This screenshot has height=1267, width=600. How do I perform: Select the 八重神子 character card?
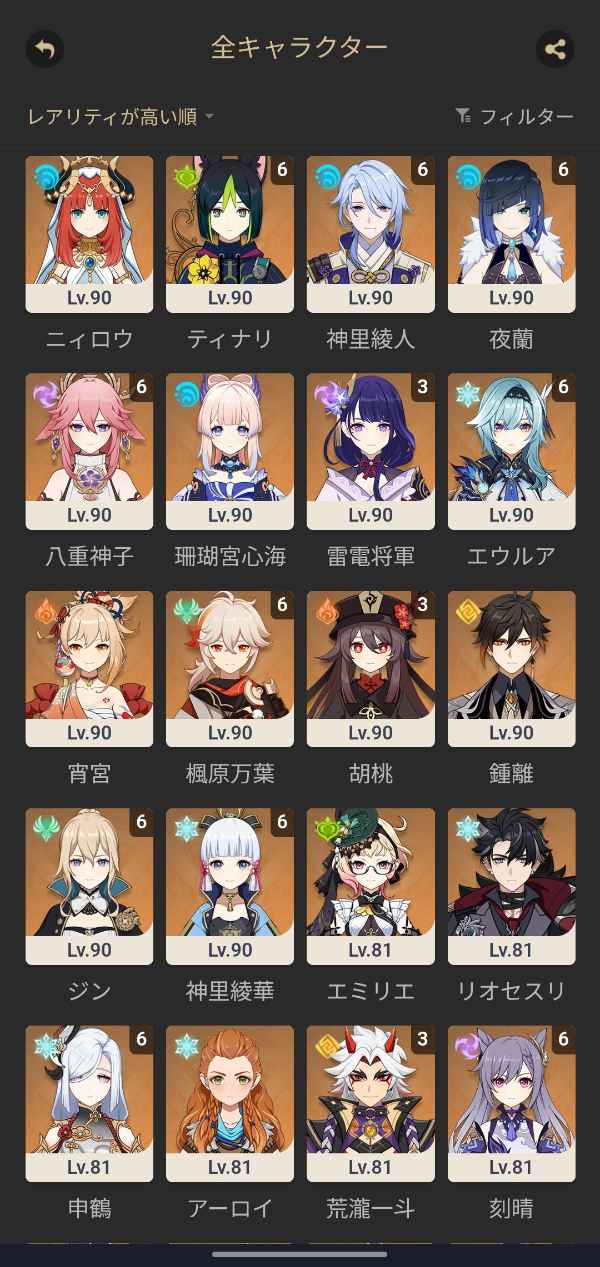tap(89, 451)
